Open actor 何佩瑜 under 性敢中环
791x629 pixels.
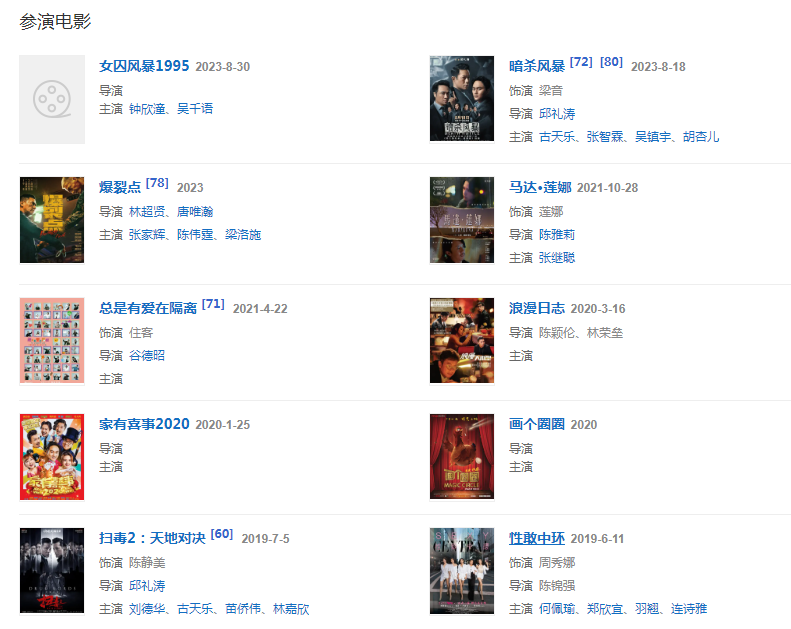click(557, 609)
